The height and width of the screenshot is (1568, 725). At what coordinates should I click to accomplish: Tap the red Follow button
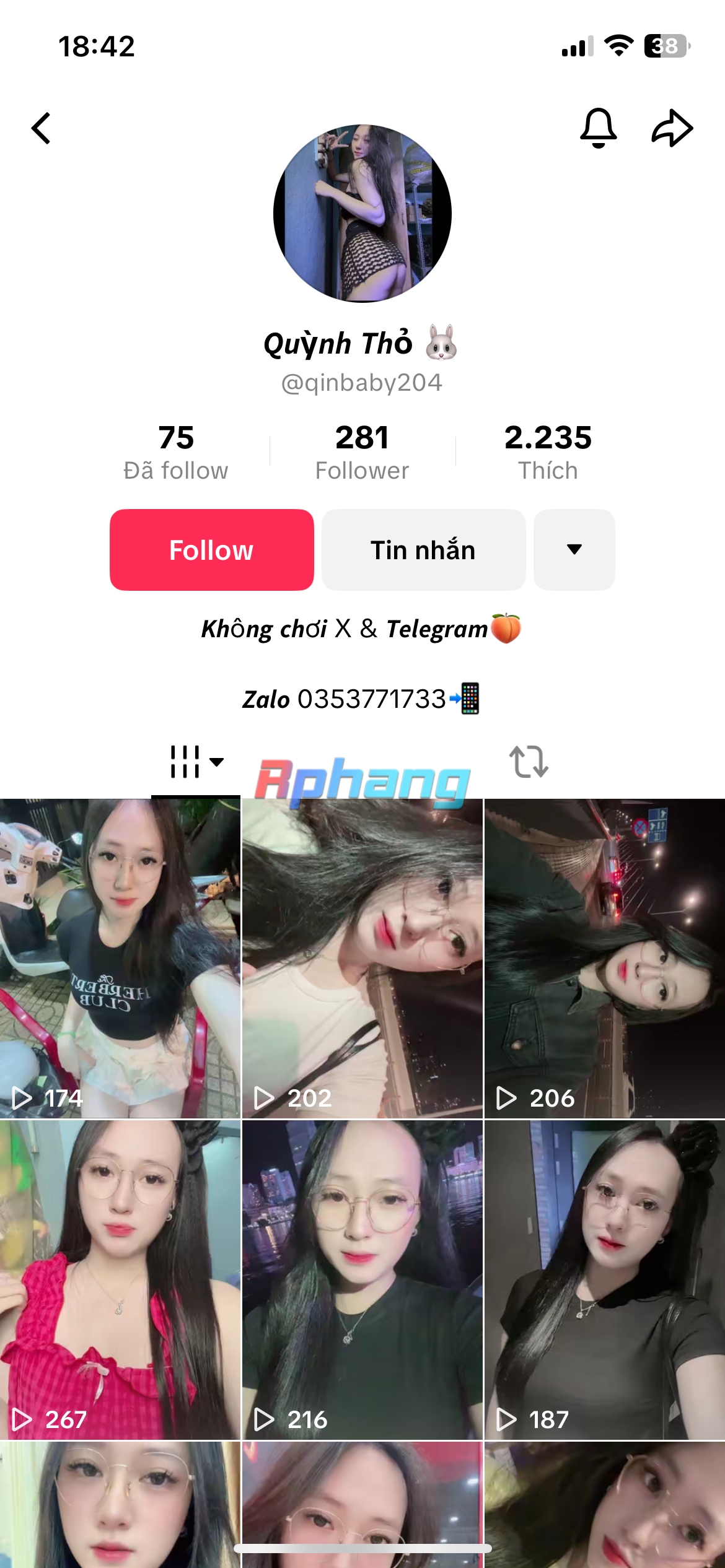point(212,550)
